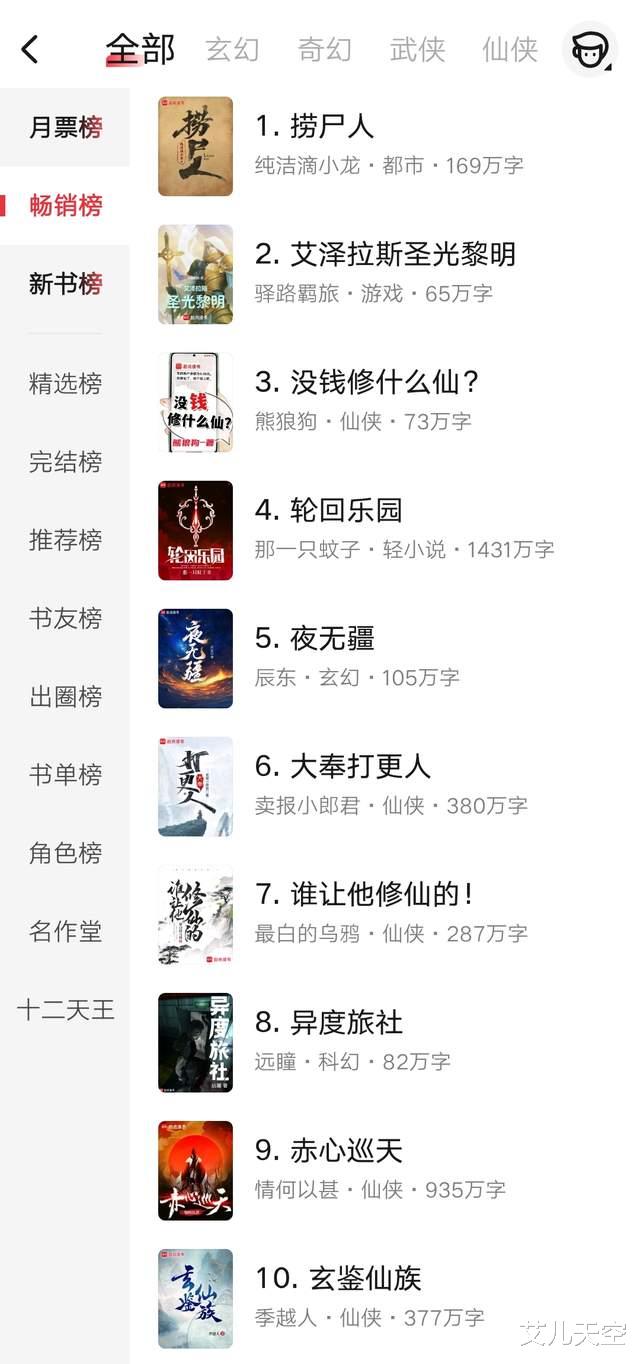Open the avatar icon in the top-right

tap(590, 49)
